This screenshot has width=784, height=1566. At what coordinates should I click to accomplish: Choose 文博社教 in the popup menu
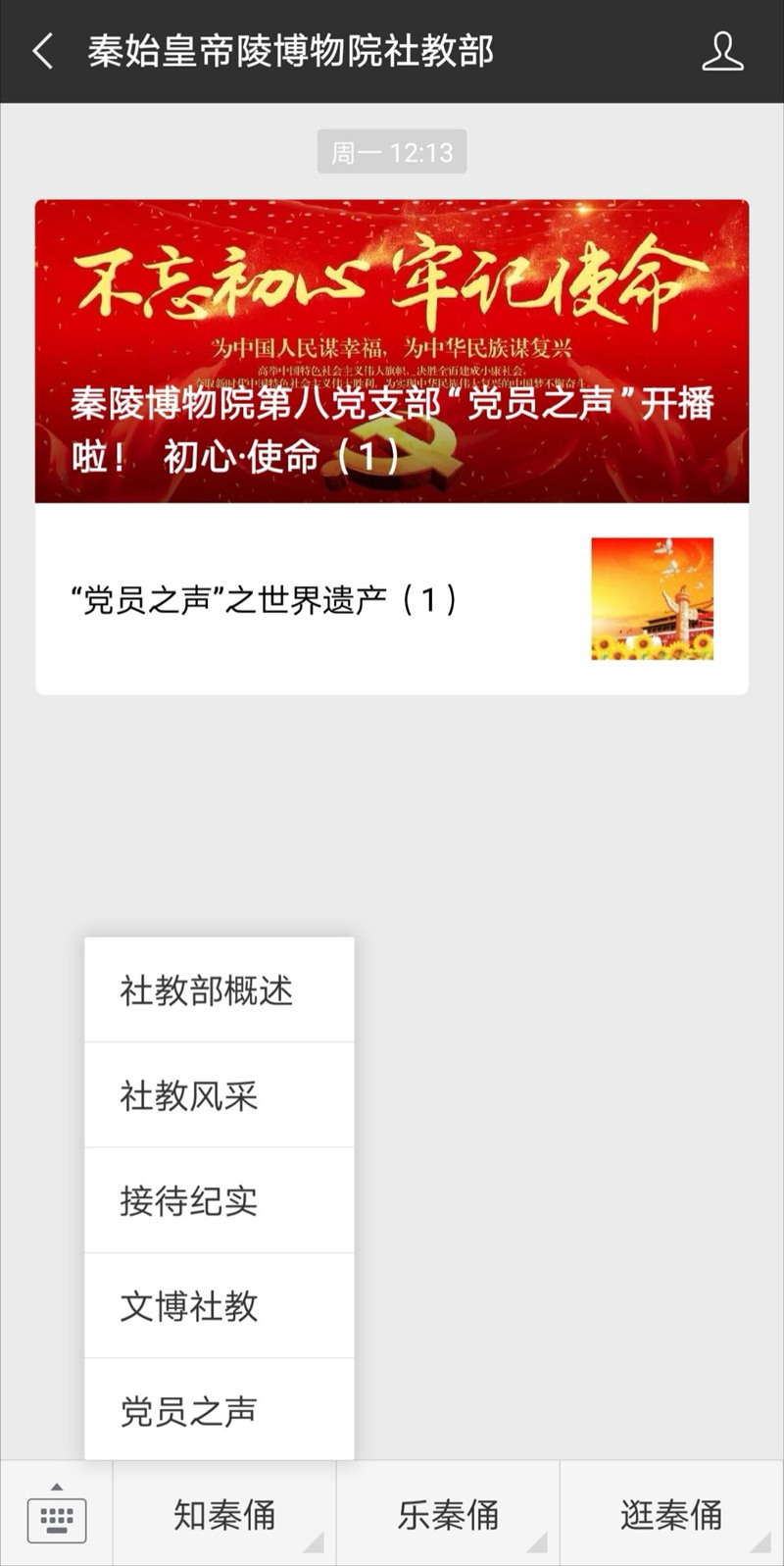click(219, 1305)
